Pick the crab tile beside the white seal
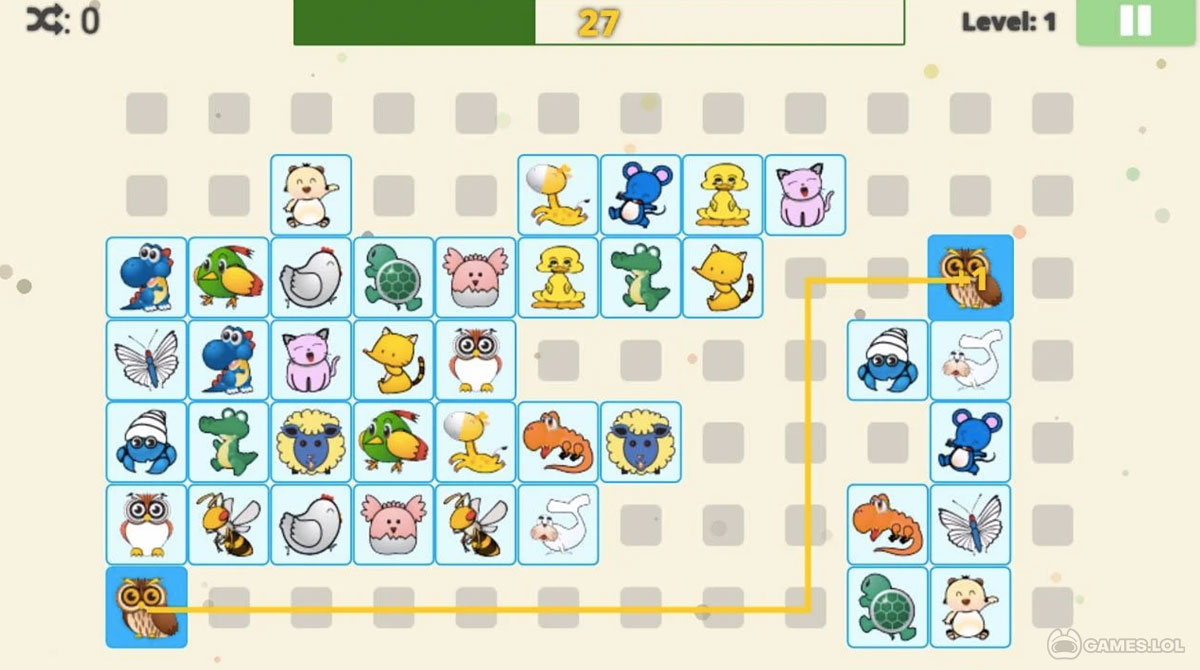Image resolution: width=1200 pixels, height=670 pixels. click(x=888, y=360)
